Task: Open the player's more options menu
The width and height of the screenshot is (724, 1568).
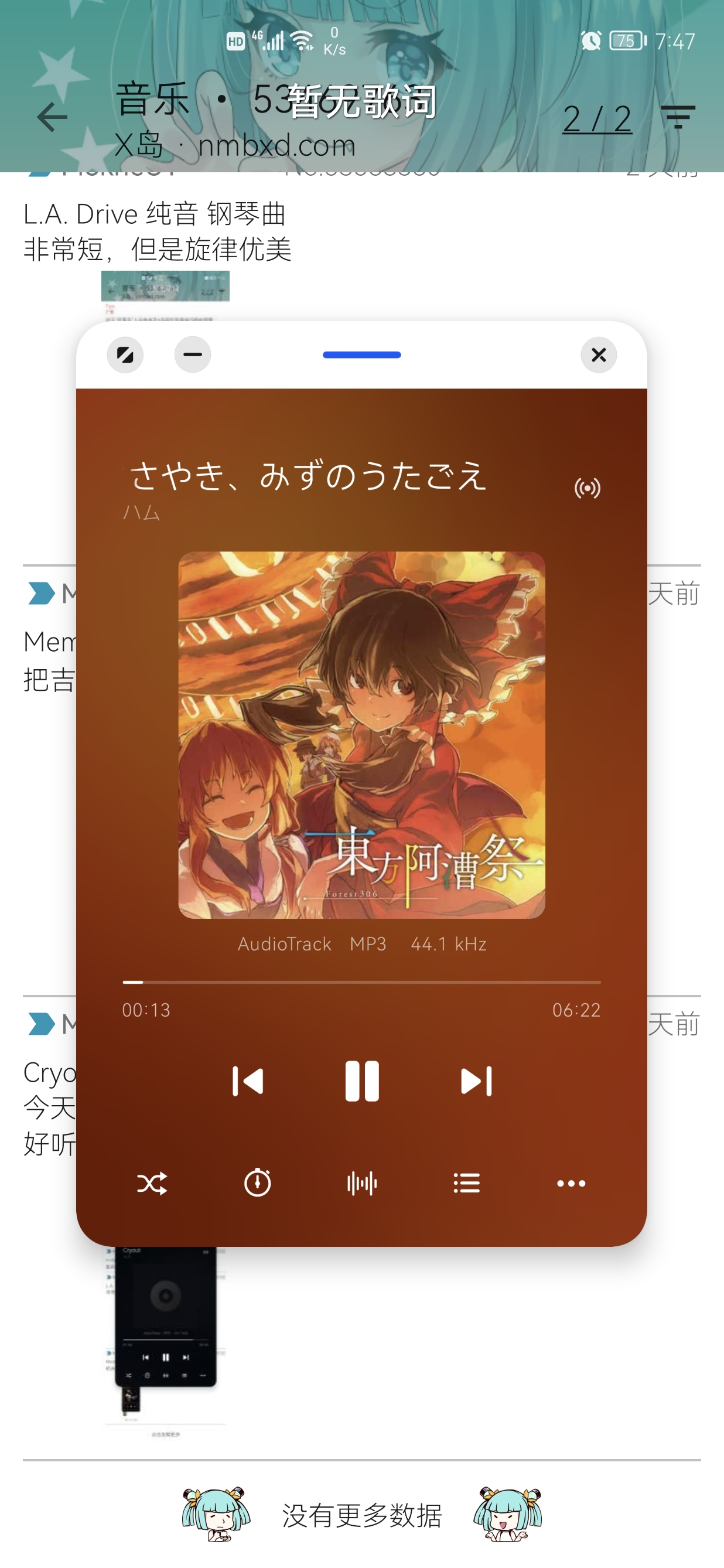Action: (571, 1183)
